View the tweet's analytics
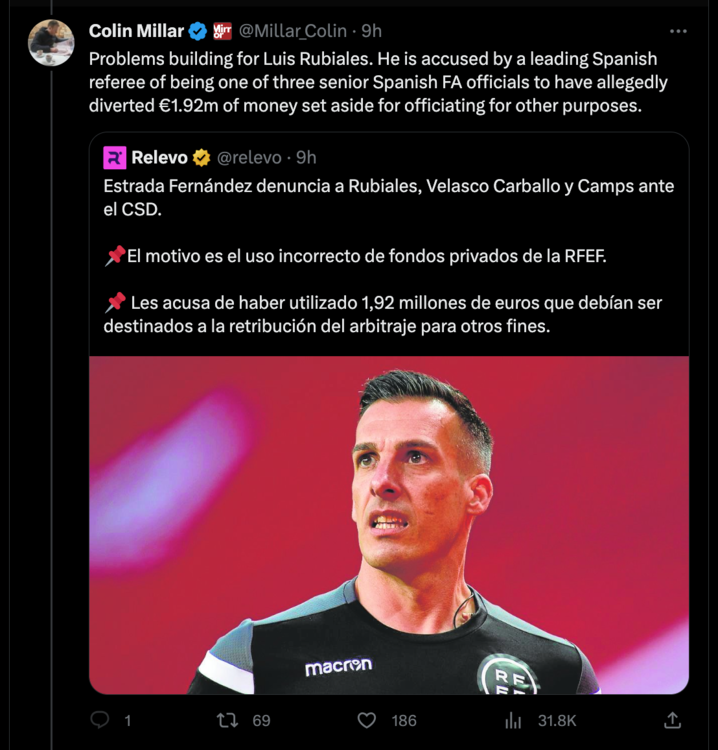 tap(513, 720)
